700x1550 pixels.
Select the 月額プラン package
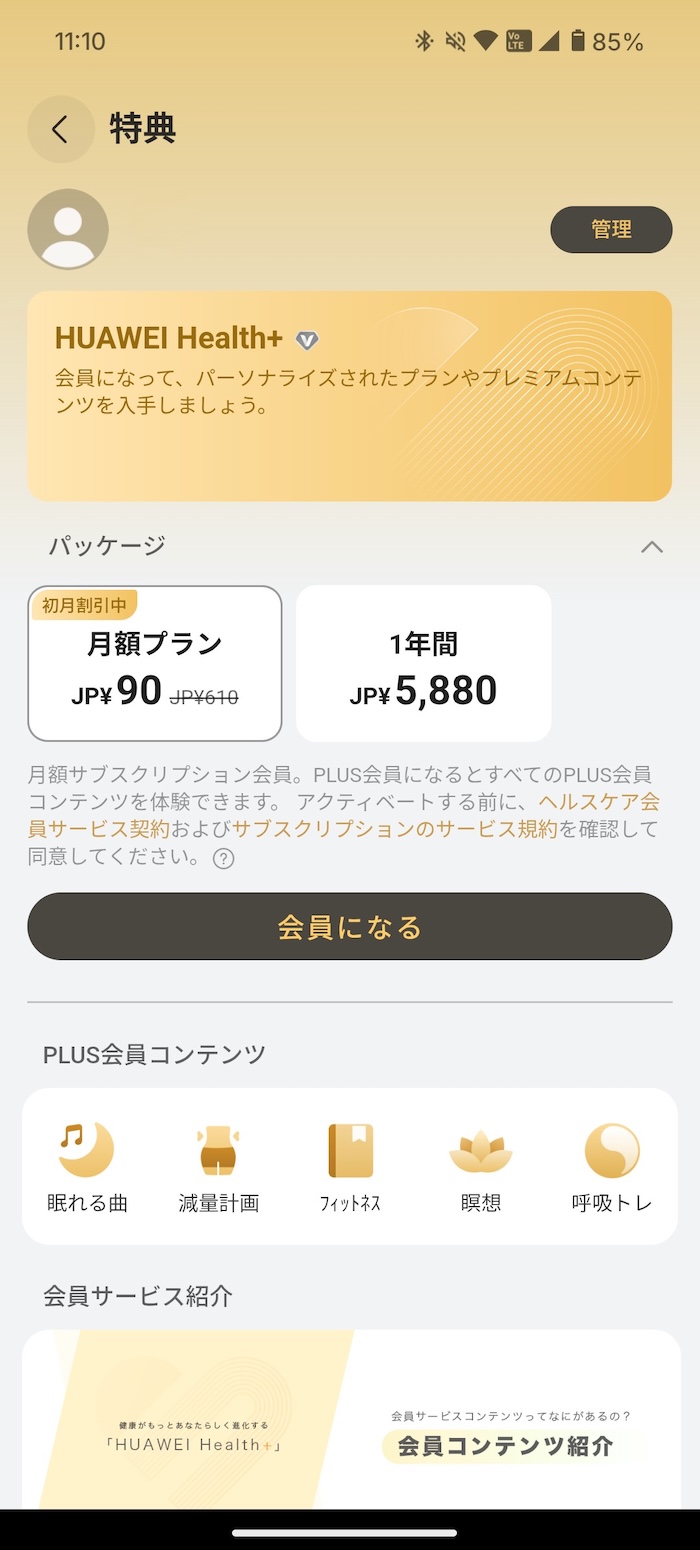(155, 663)
